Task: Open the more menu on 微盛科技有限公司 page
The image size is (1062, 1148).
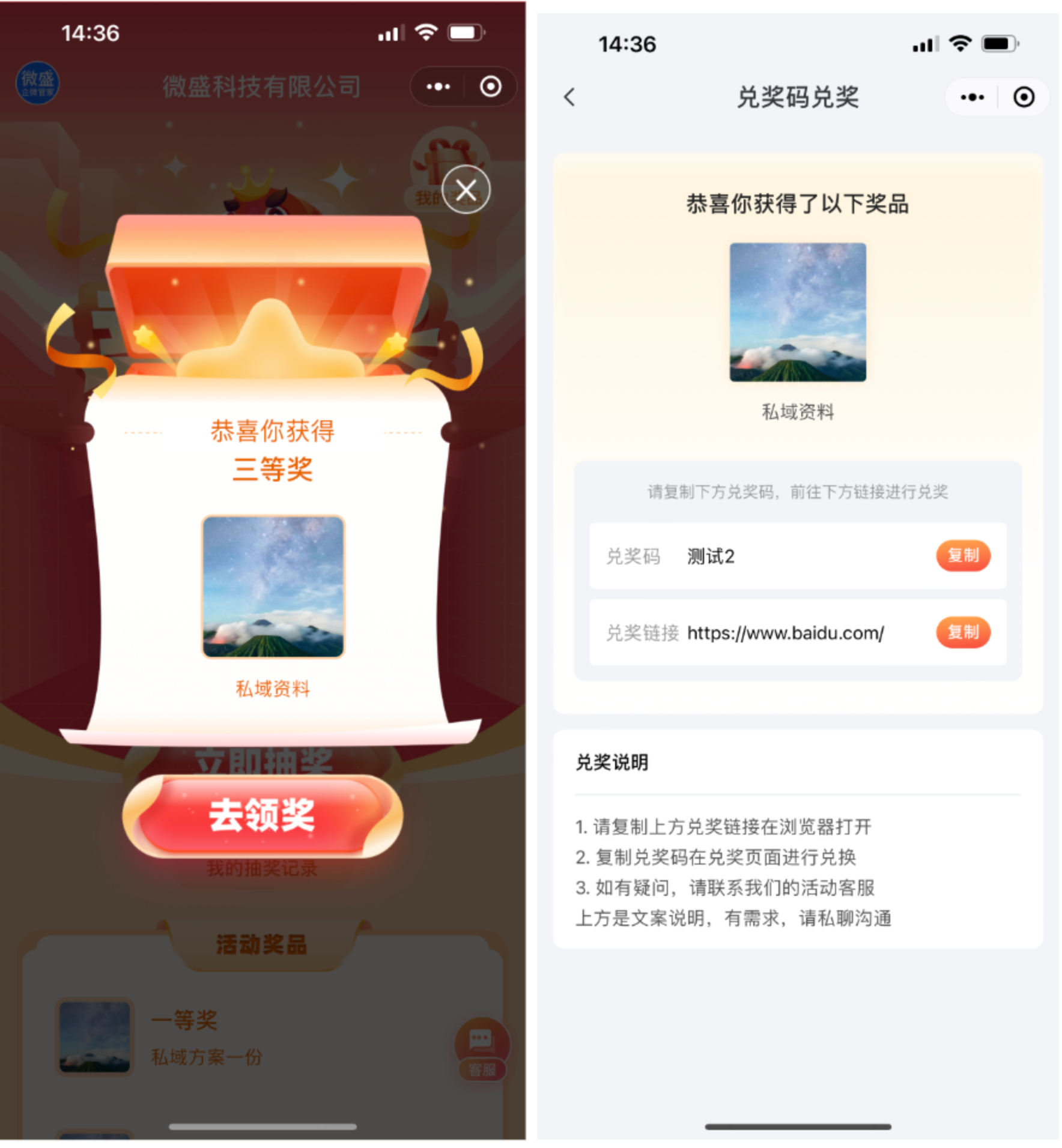Action: [x=438, y=87]
